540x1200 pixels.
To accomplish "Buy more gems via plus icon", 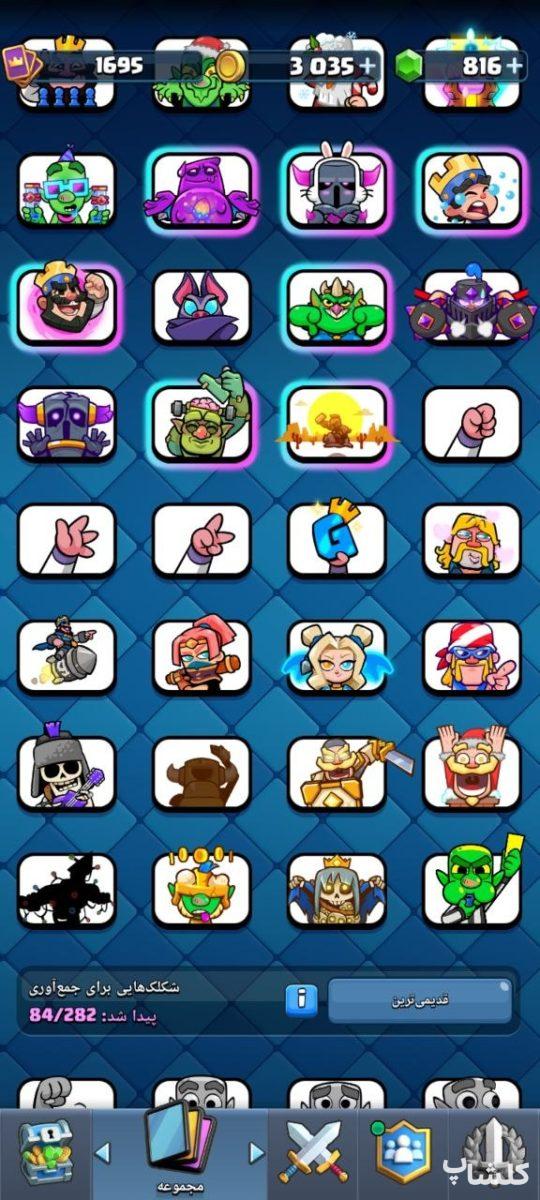I will tap(513, 66).
